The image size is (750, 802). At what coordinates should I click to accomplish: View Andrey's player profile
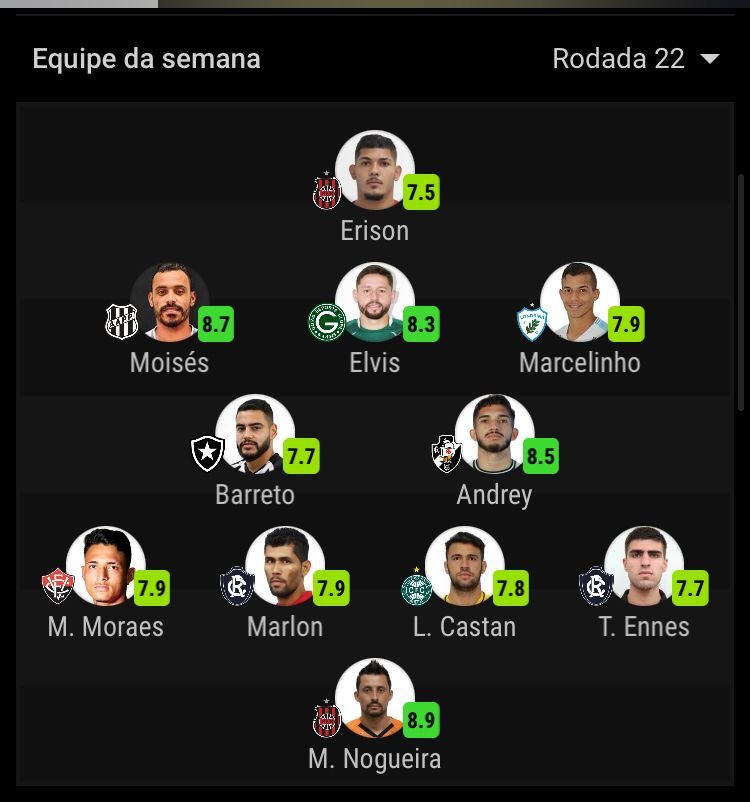click(x=494, y=434)
